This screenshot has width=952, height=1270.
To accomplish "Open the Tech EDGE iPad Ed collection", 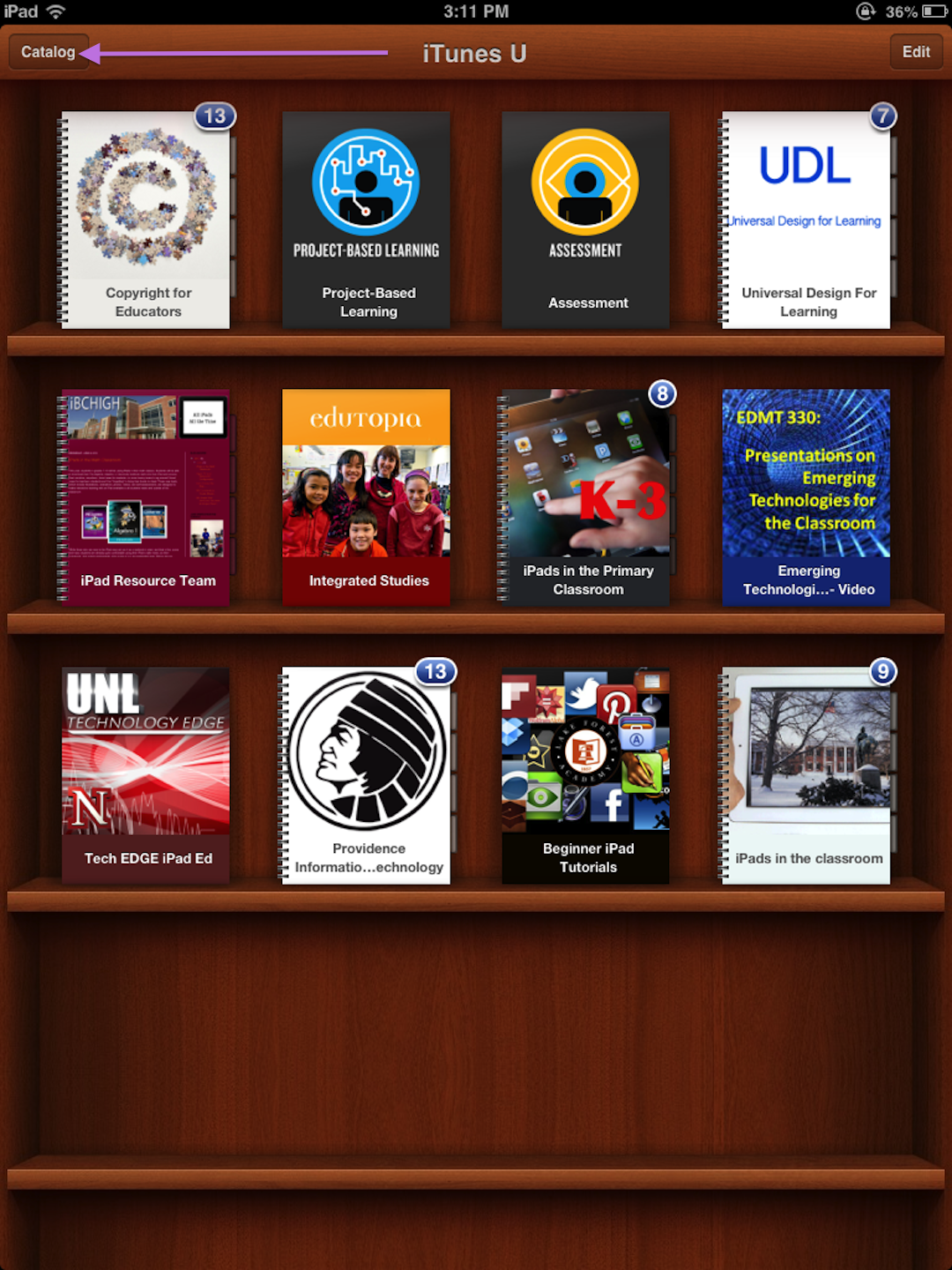I will pos(146,776).
